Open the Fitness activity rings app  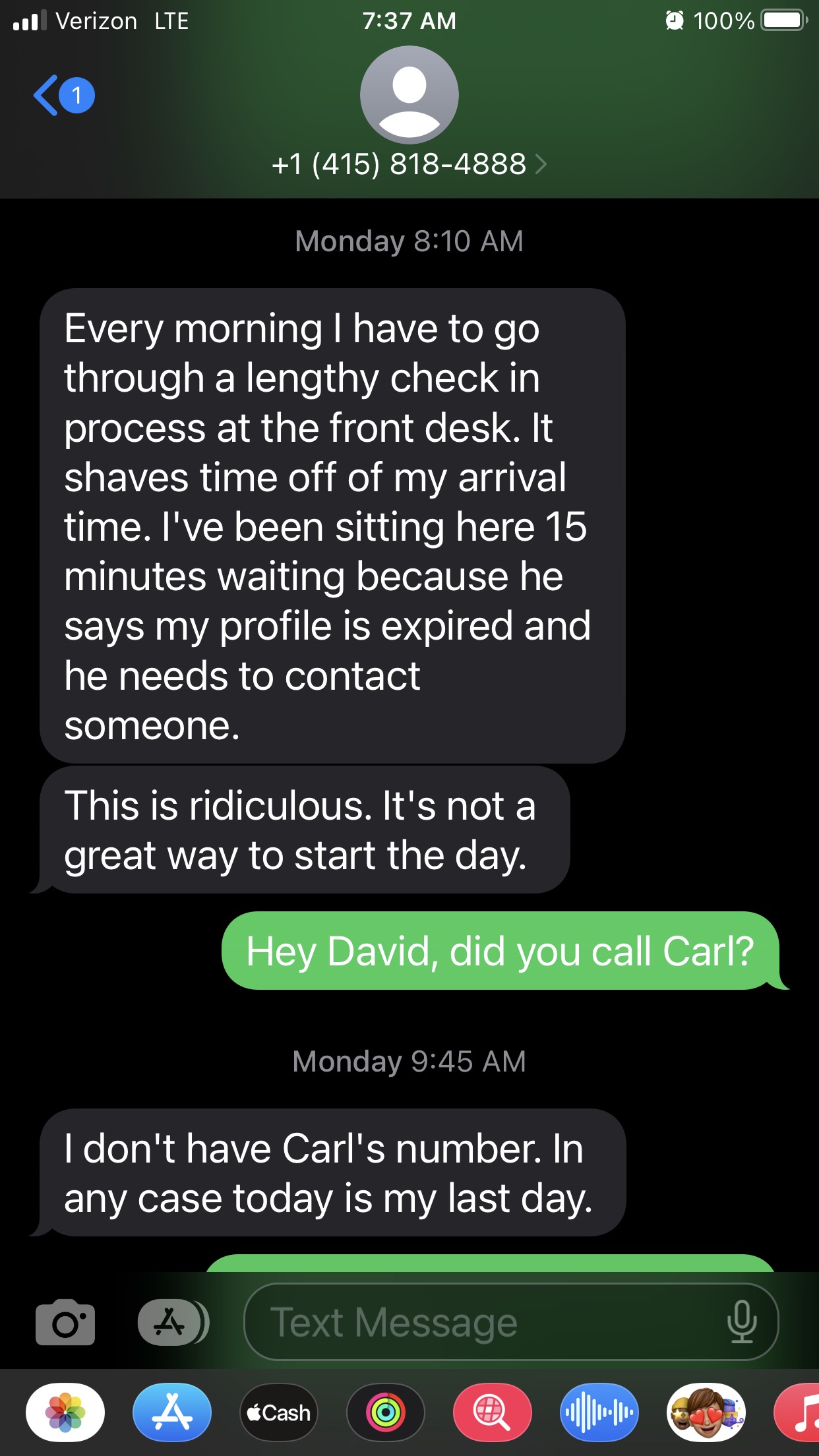386,1412
